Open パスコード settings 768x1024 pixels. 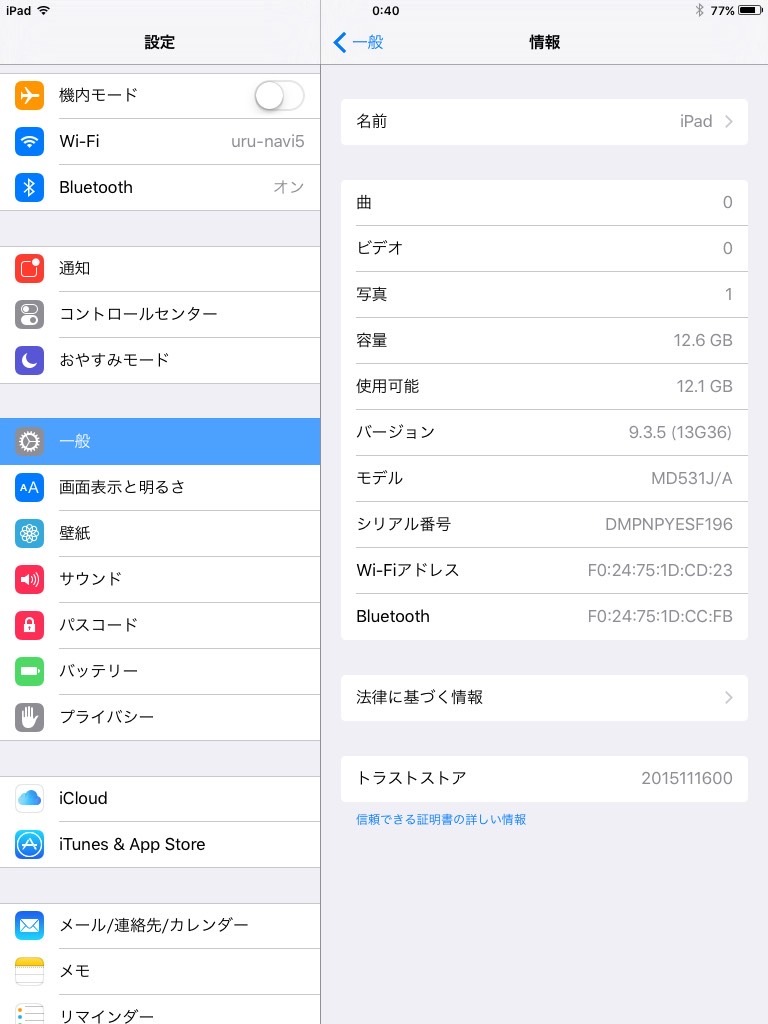[x=160, y=625]
